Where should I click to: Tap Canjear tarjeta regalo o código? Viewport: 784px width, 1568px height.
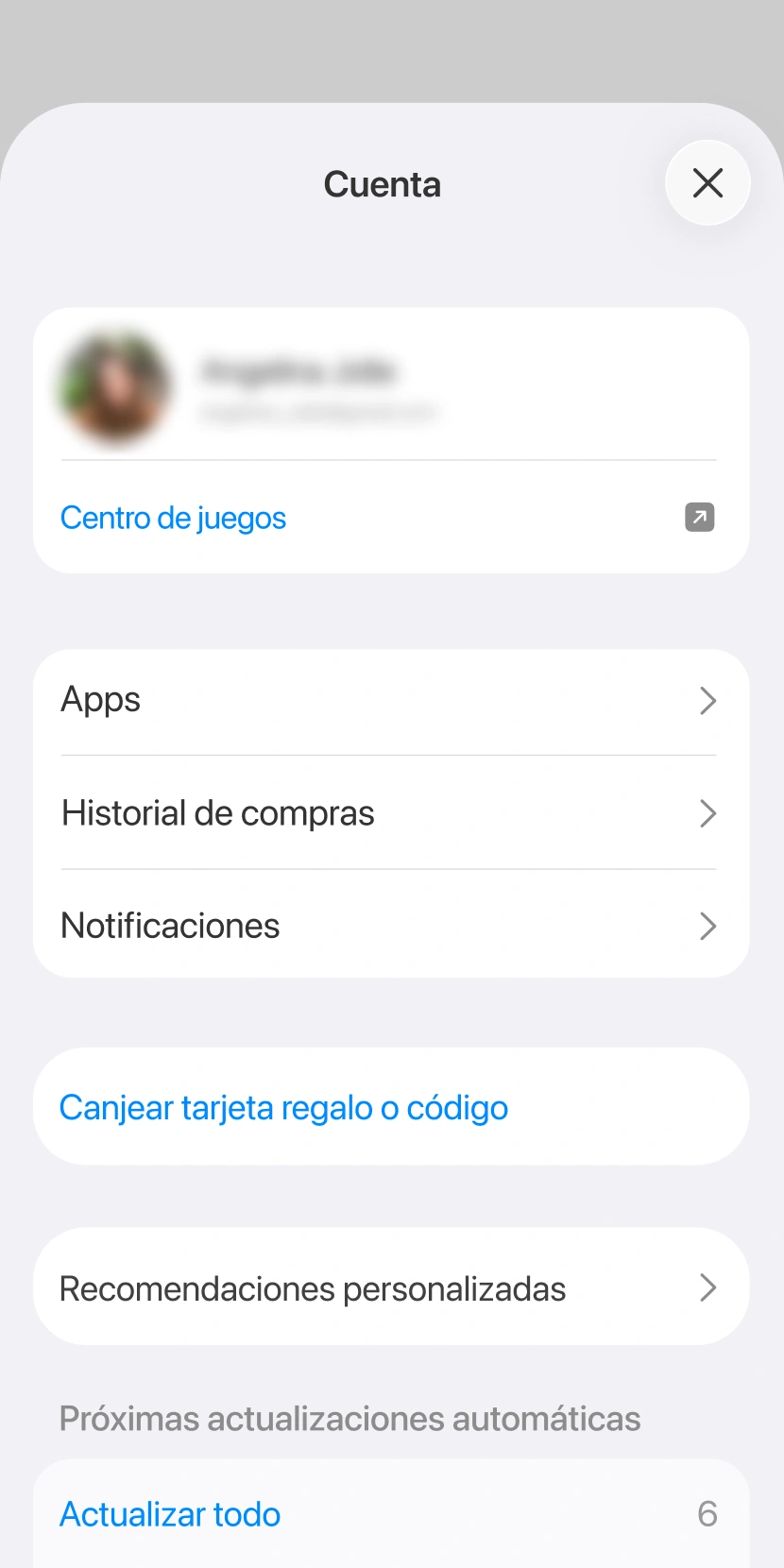click(283, 1106)
